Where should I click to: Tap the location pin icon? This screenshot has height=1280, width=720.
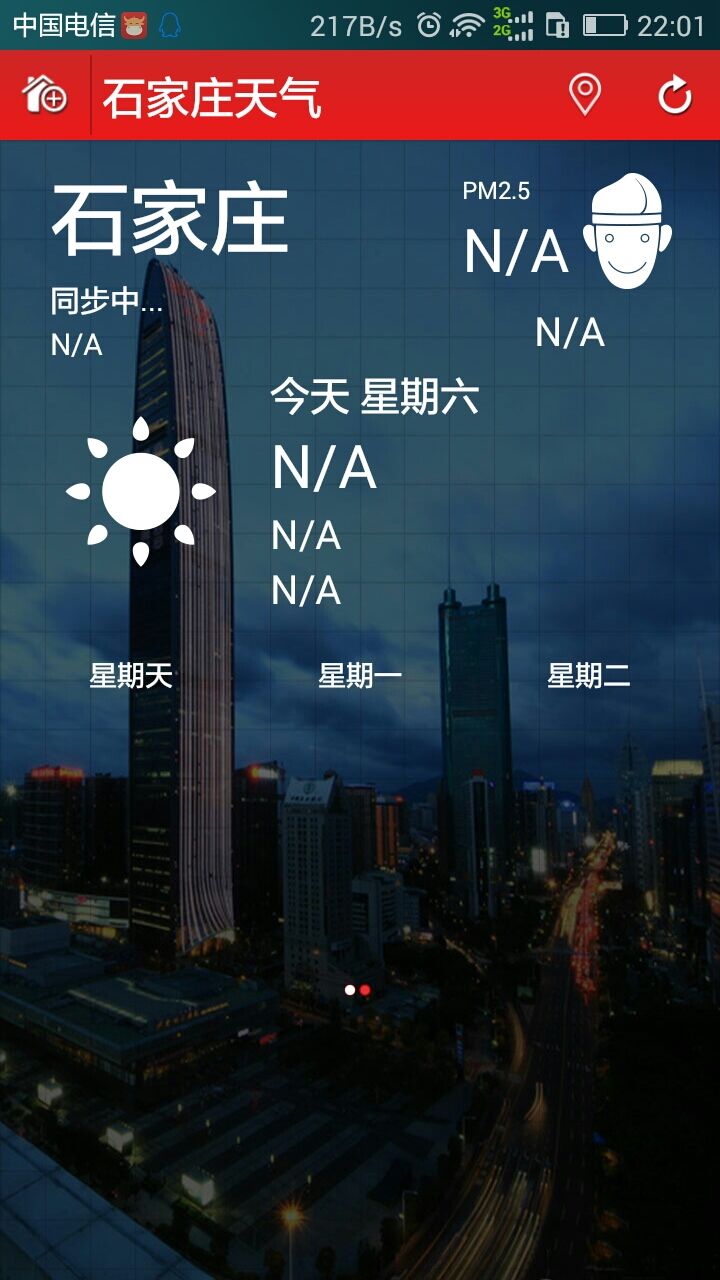coord(585,96)
